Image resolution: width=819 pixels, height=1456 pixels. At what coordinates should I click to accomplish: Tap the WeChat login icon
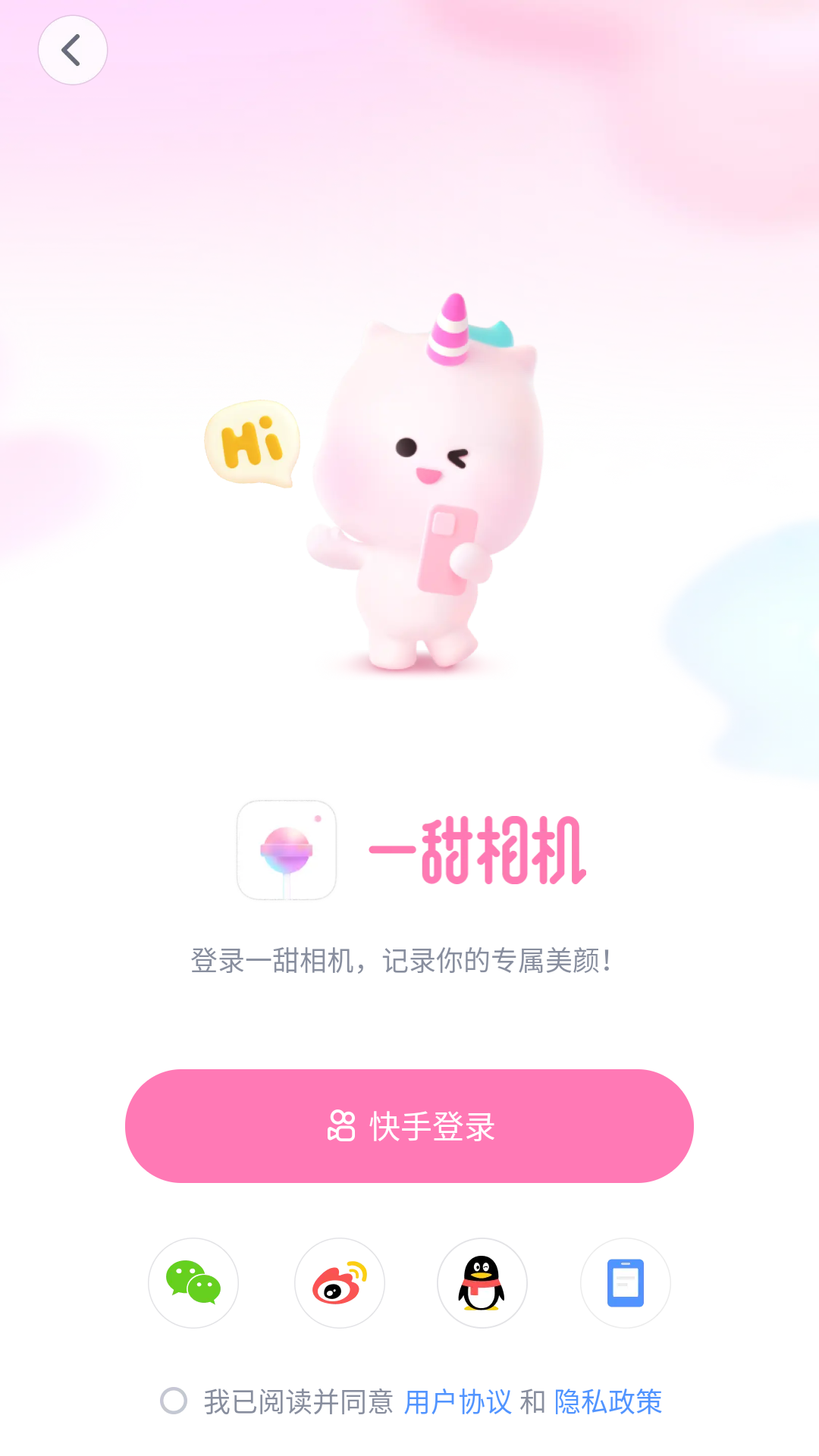click(193, 1283)
